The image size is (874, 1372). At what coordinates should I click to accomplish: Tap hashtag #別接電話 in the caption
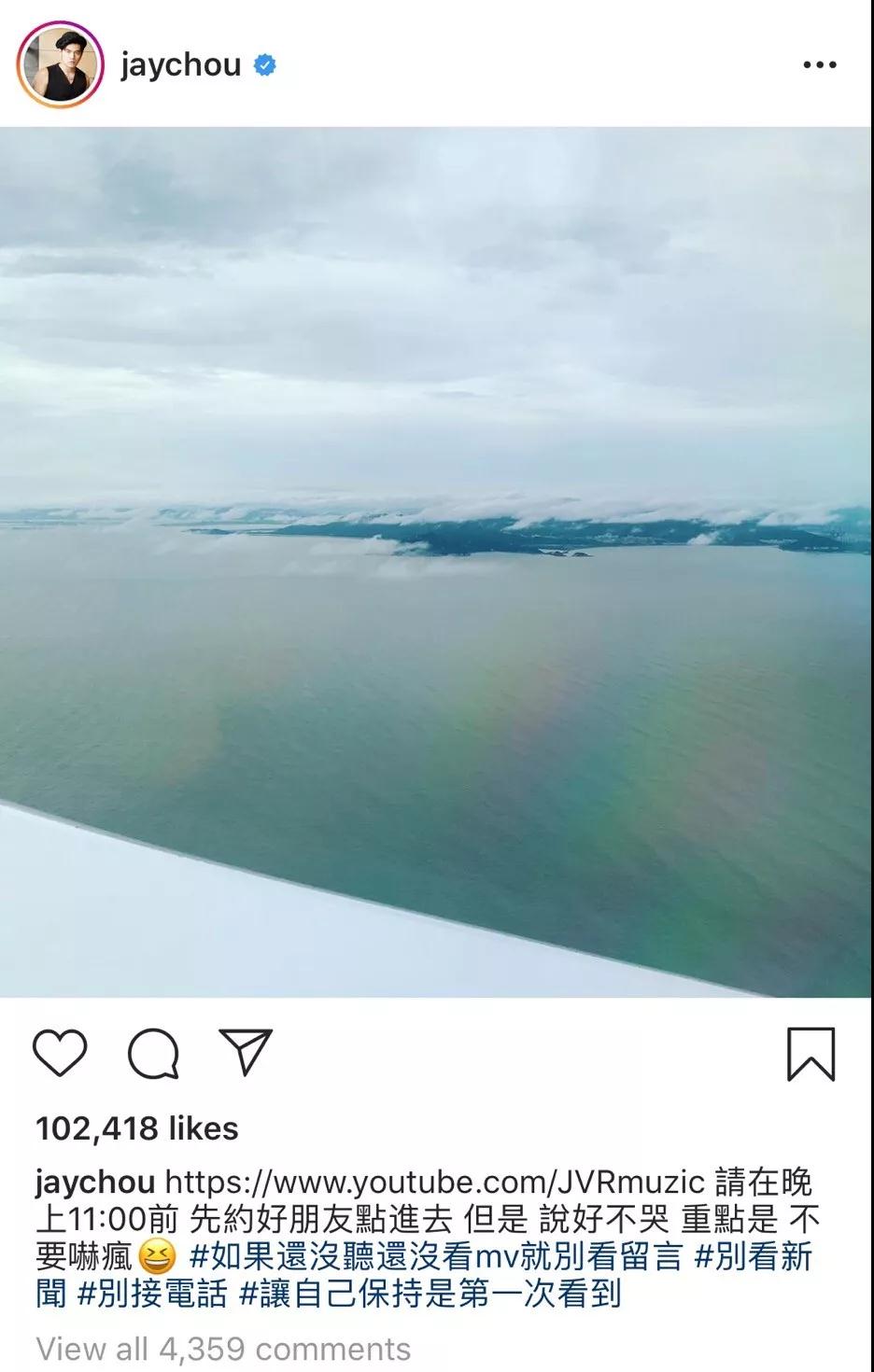pyautogui.click(x=152, y=1295)
